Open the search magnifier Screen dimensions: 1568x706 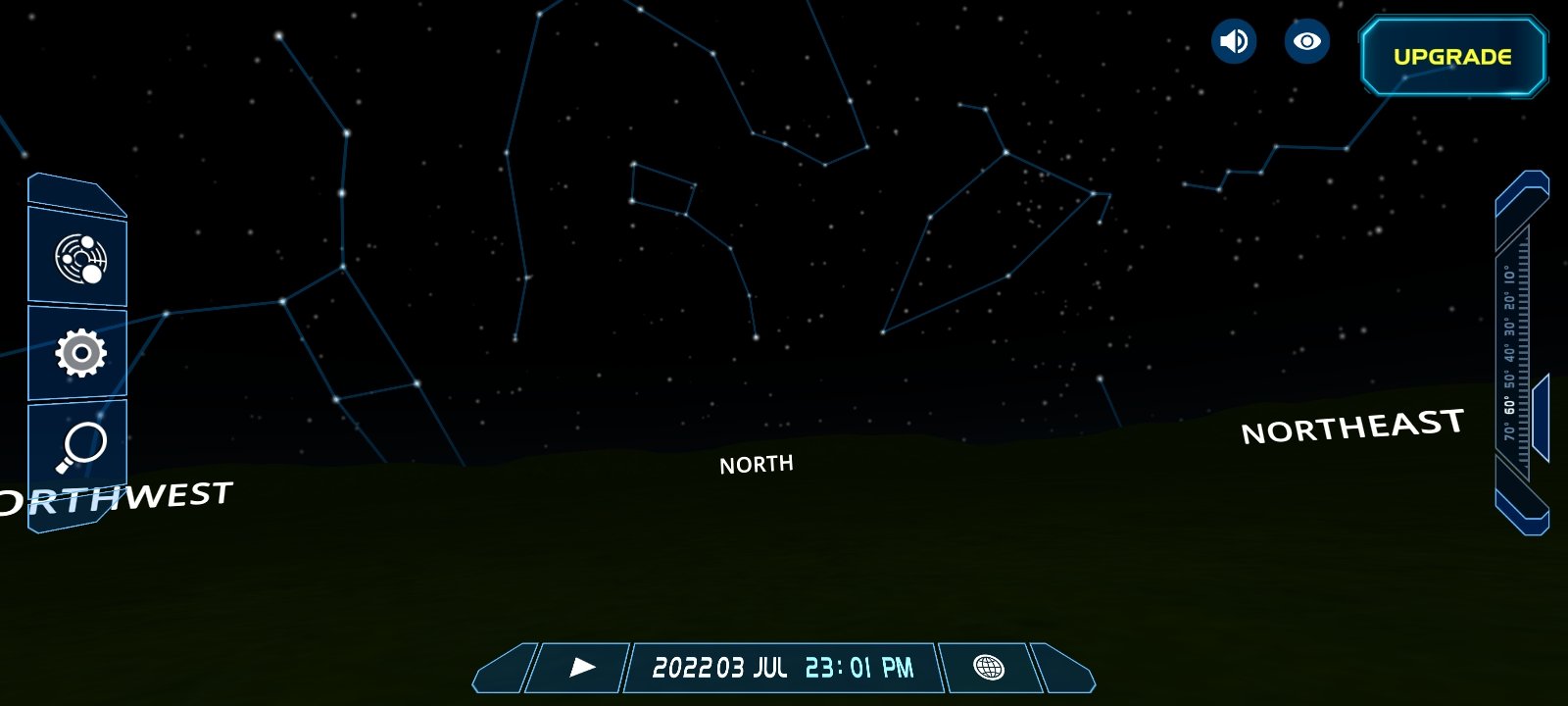(80, 446)
